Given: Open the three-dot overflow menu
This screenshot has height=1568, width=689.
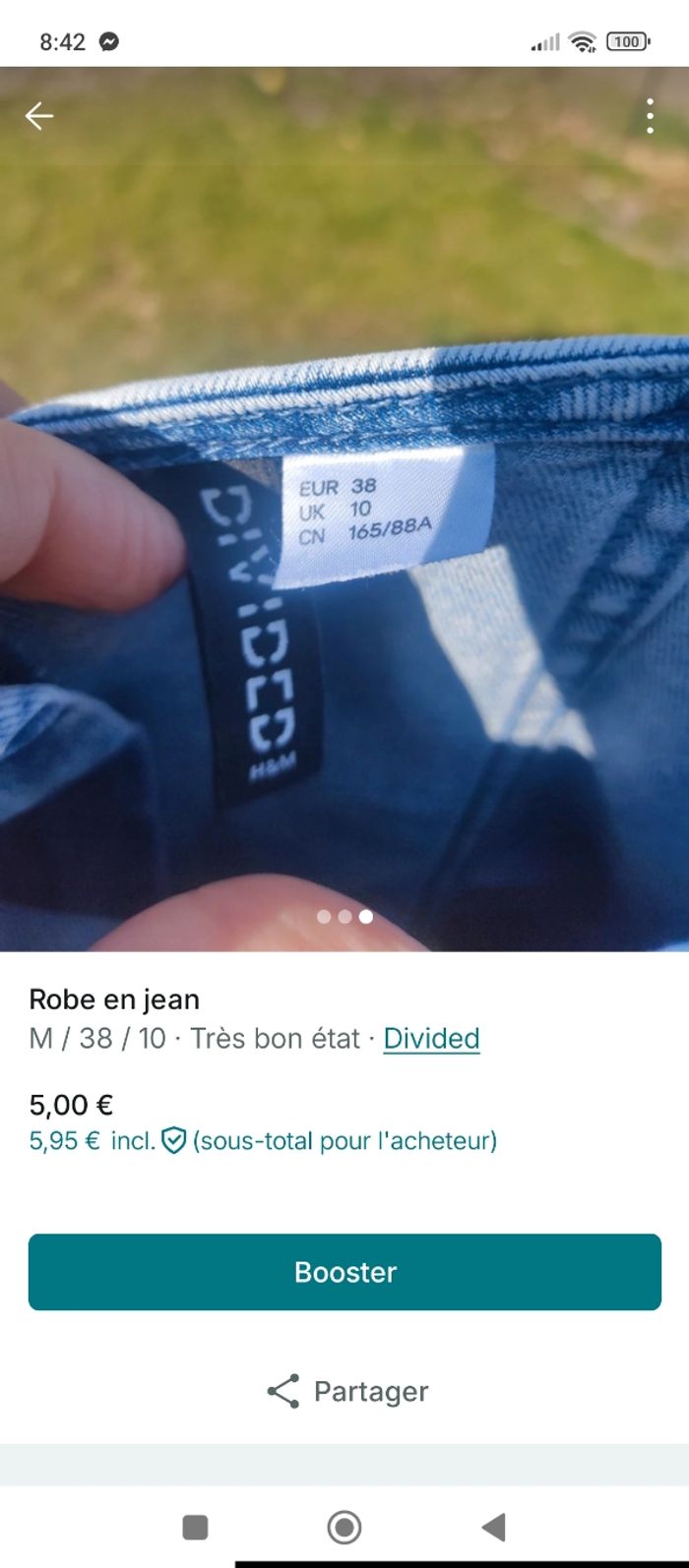Looking at the screenshot, I should (650, 116).
